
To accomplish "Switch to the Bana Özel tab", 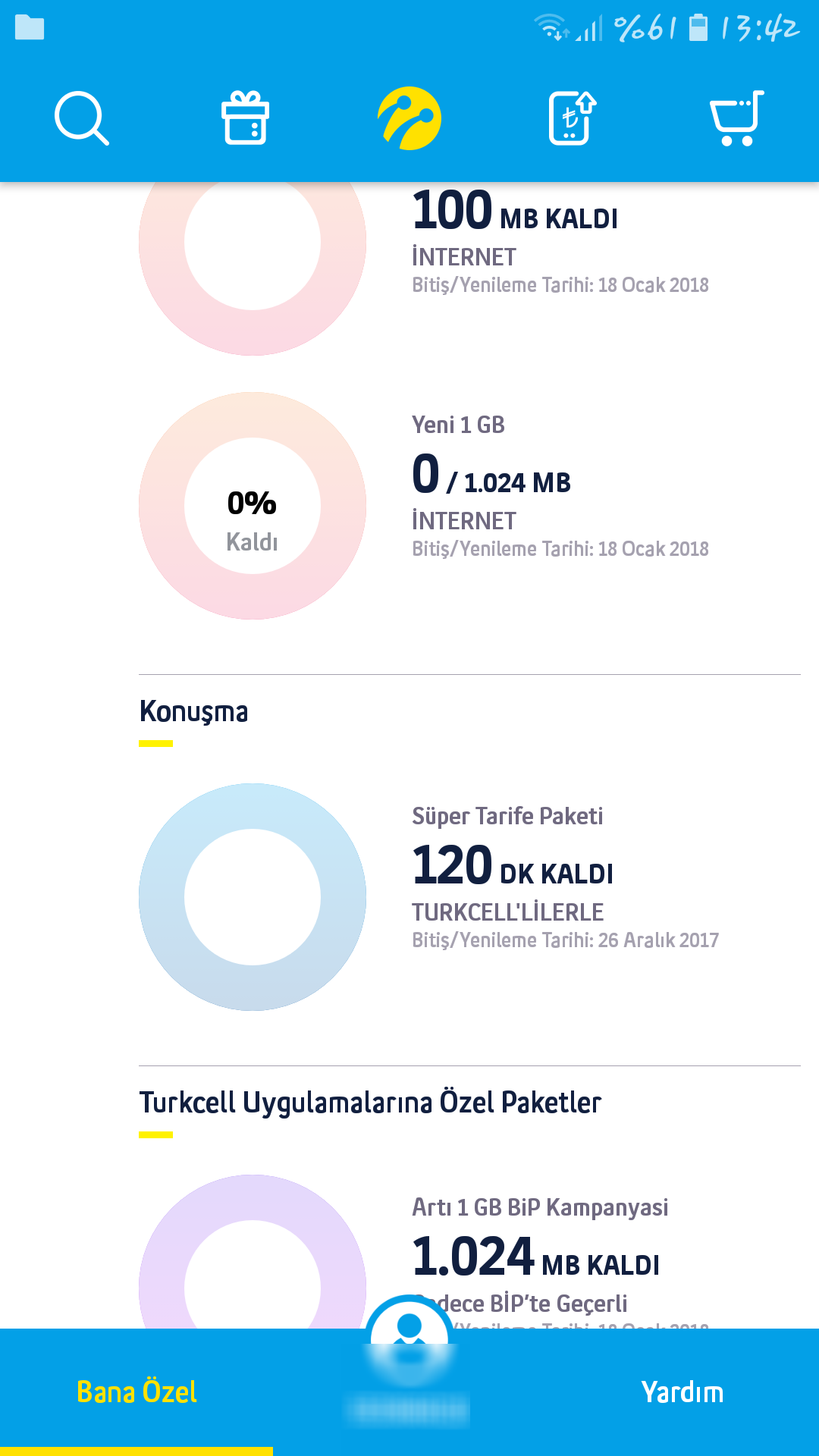I will click(136, 1392).
